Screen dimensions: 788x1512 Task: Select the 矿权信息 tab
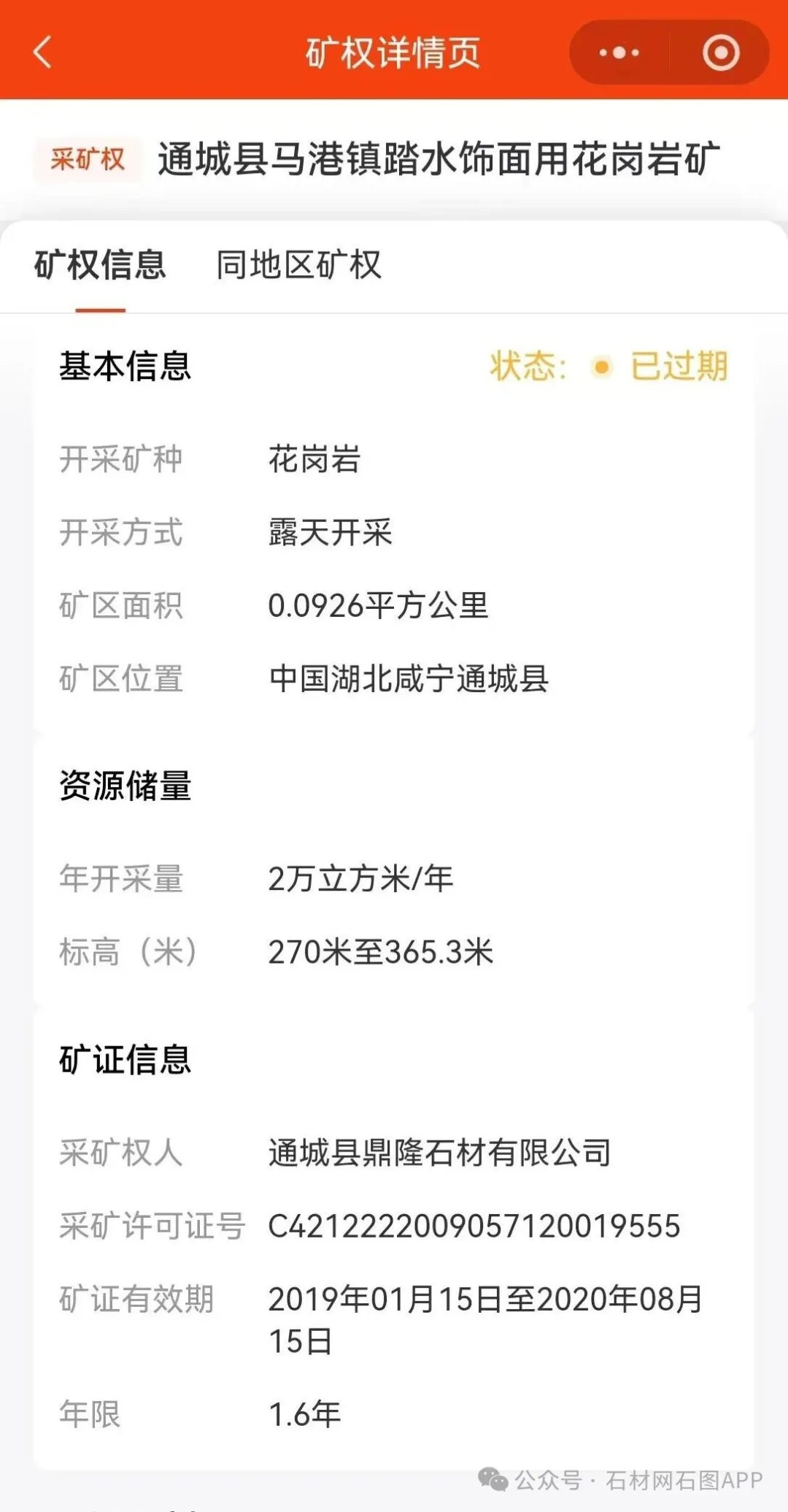(x=98, y=266)
